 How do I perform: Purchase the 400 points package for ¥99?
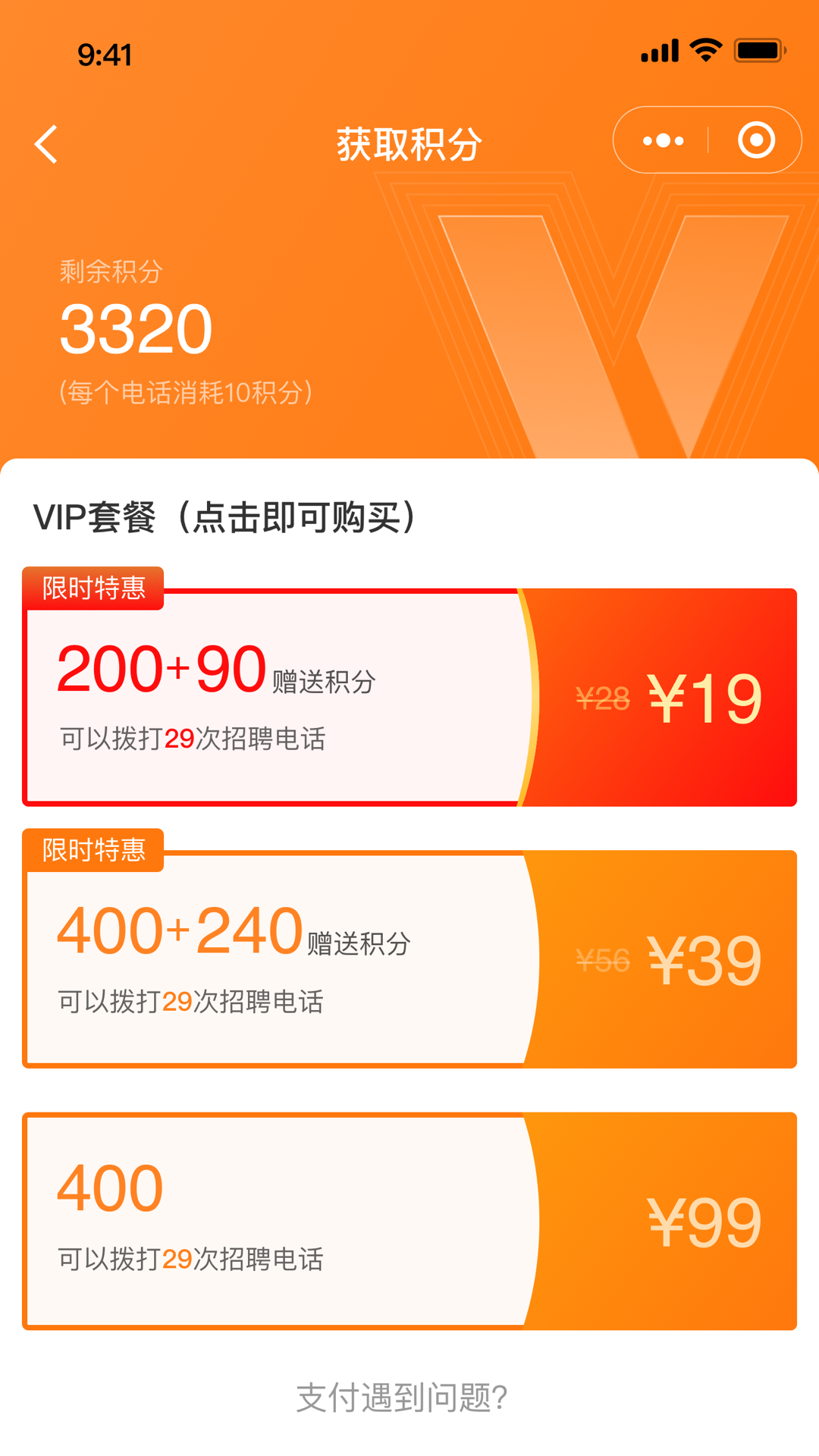pos(409,1221)
